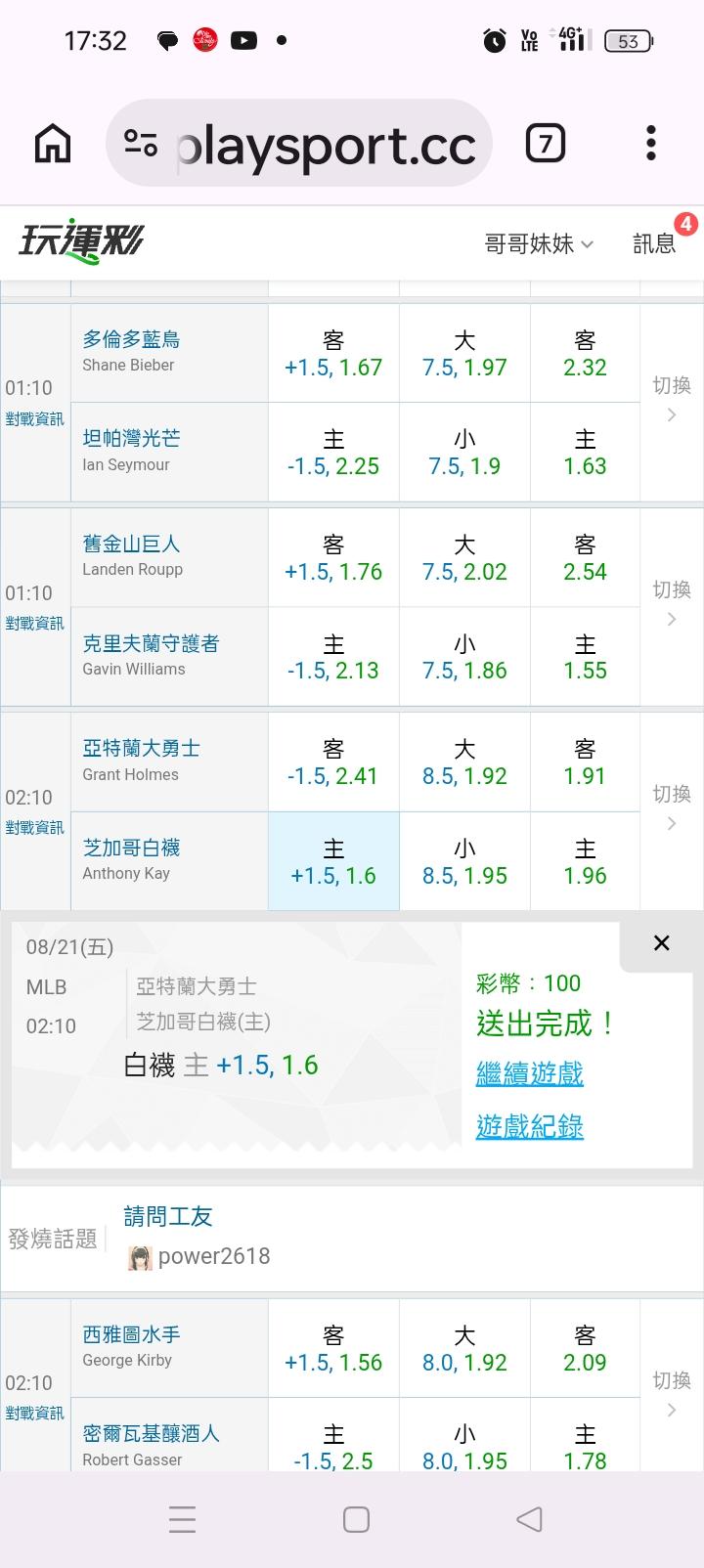Choose 主 1.55 for 克里夫蘭守護者

coord(585,657)
